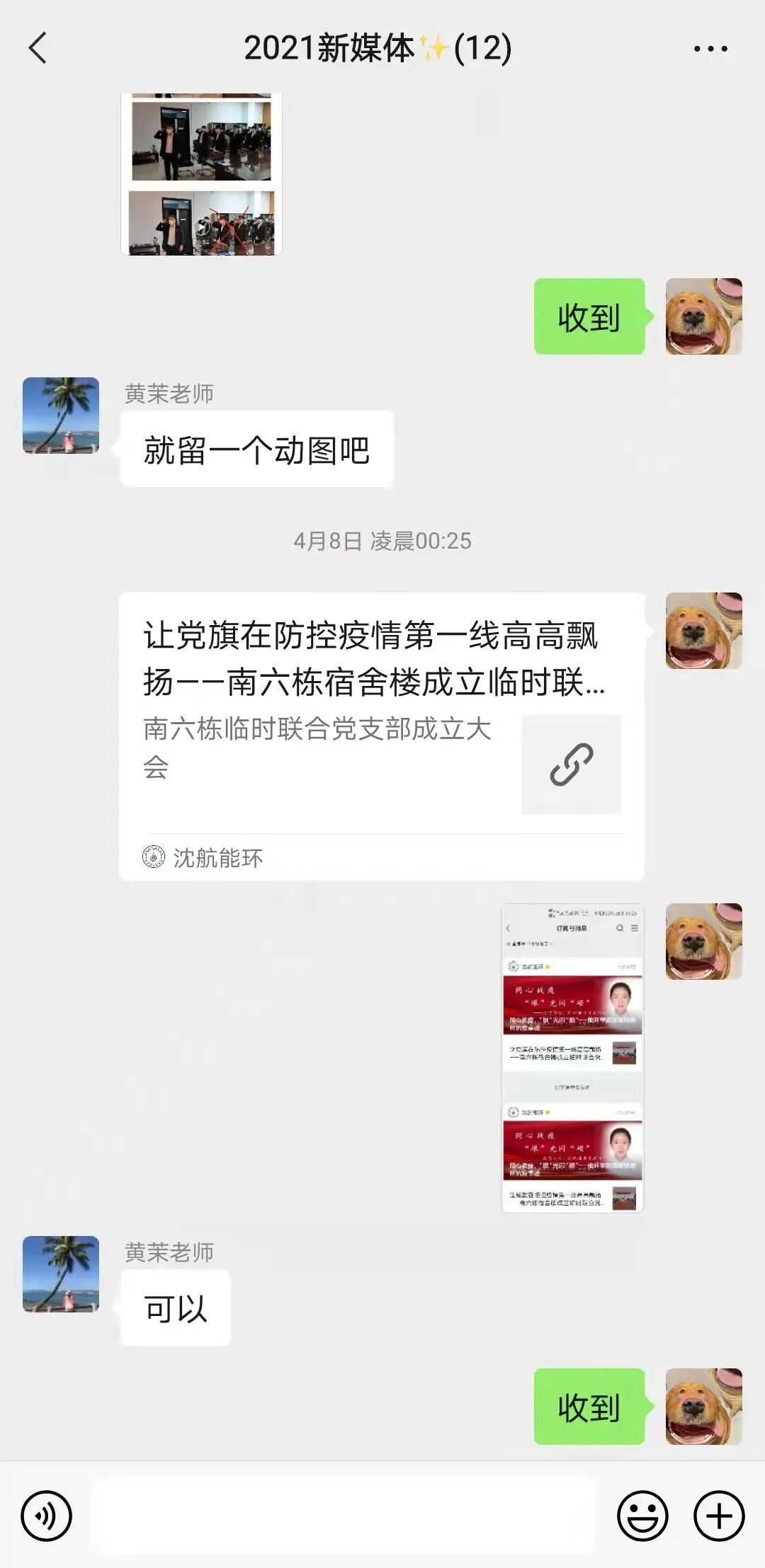This screenshot has width=765, height=1568.
Task: Open 黄茉老师's avatar next to 可以
Action: tap(61, 1274)
